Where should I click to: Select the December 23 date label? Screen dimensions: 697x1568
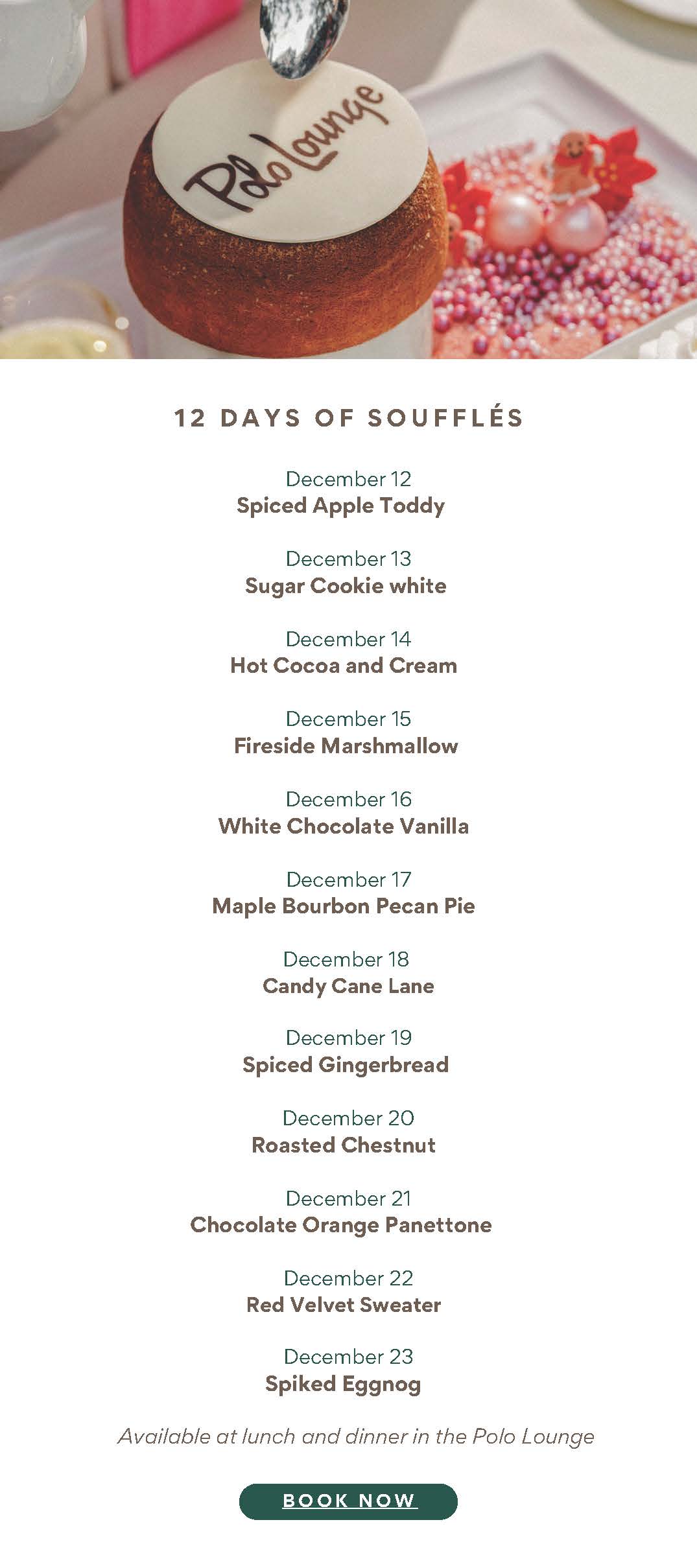(348, 1357)
